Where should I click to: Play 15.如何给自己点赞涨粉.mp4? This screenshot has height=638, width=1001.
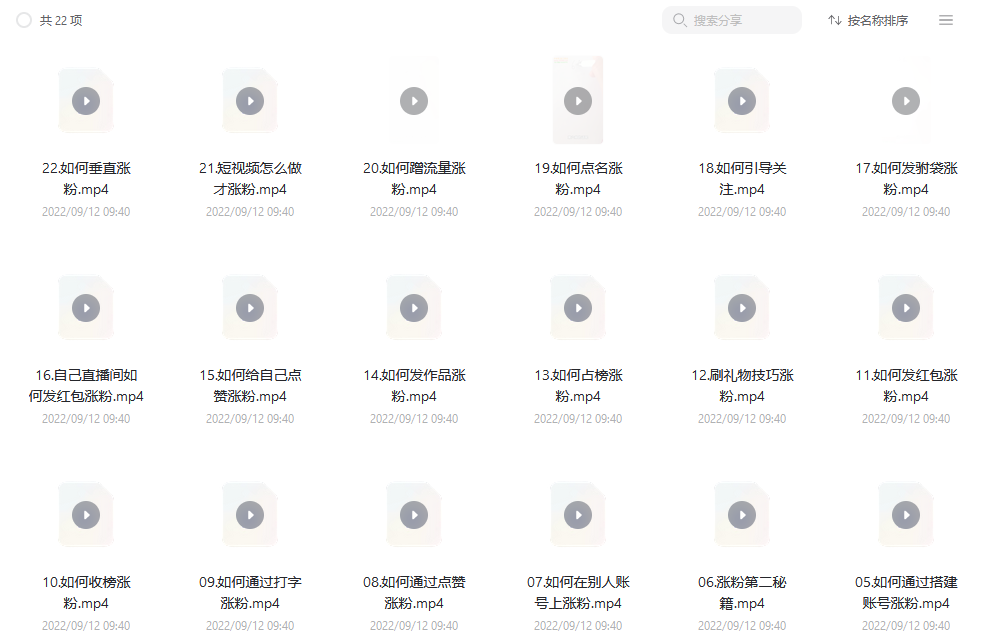250,308
